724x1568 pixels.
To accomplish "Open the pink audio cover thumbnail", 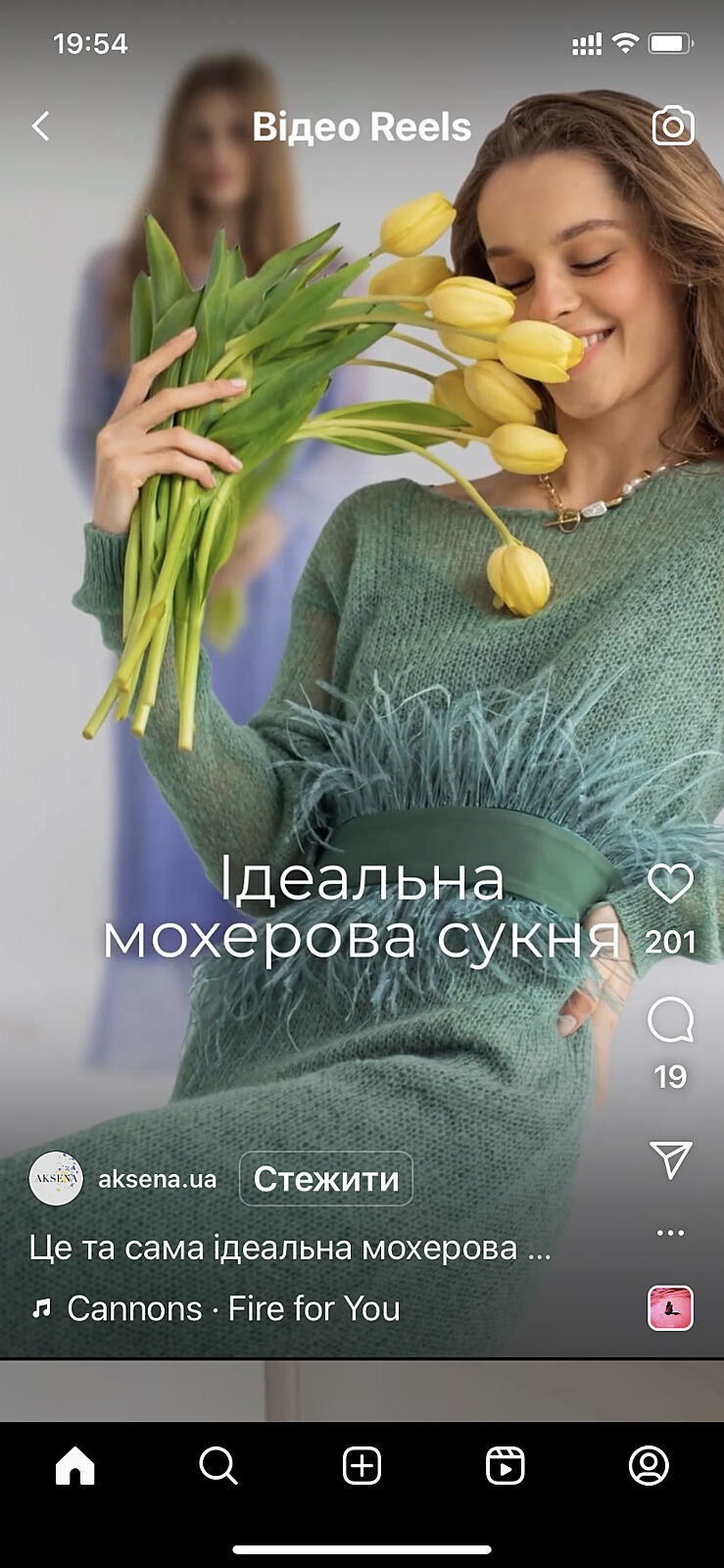I will [671, 1308].
